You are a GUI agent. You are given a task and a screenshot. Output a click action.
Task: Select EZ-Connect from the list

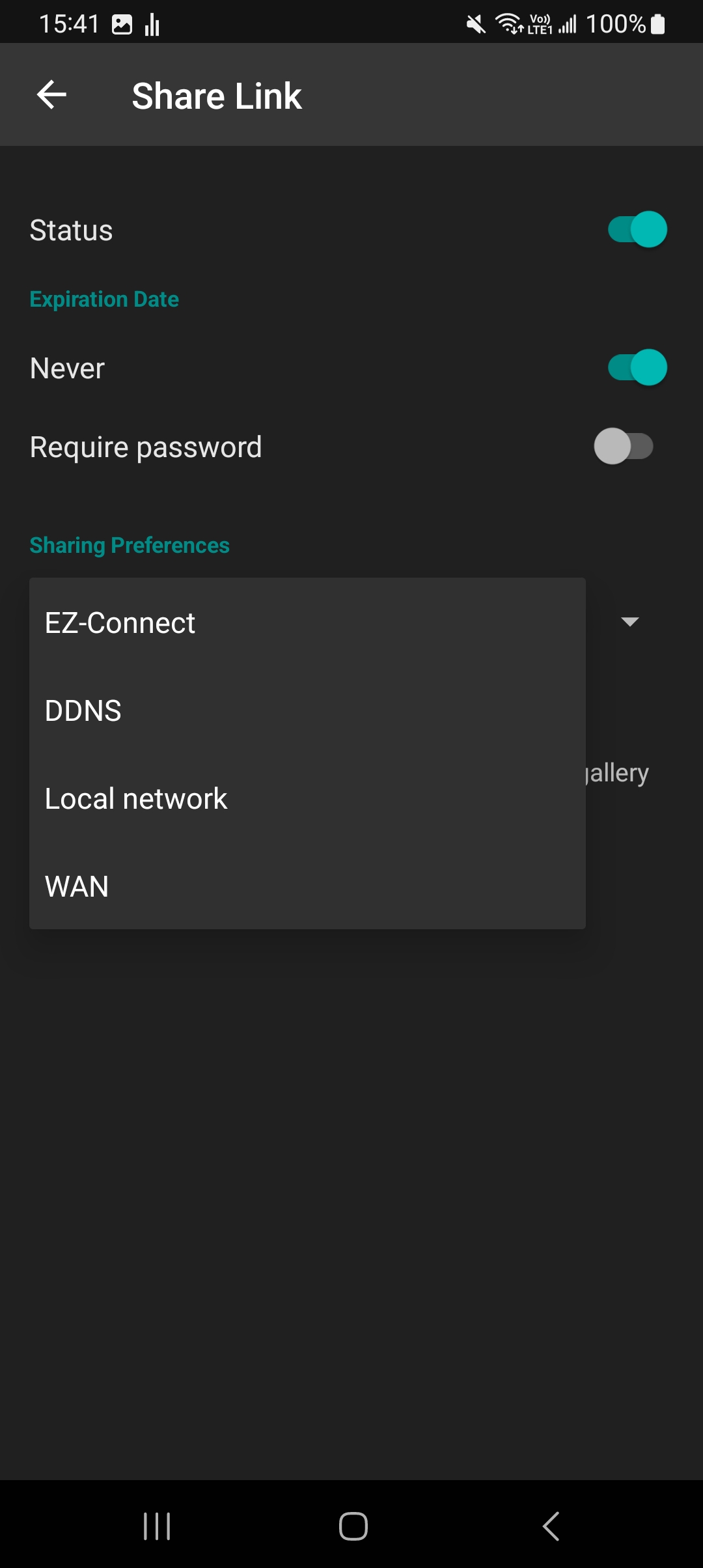click(307, 623)
